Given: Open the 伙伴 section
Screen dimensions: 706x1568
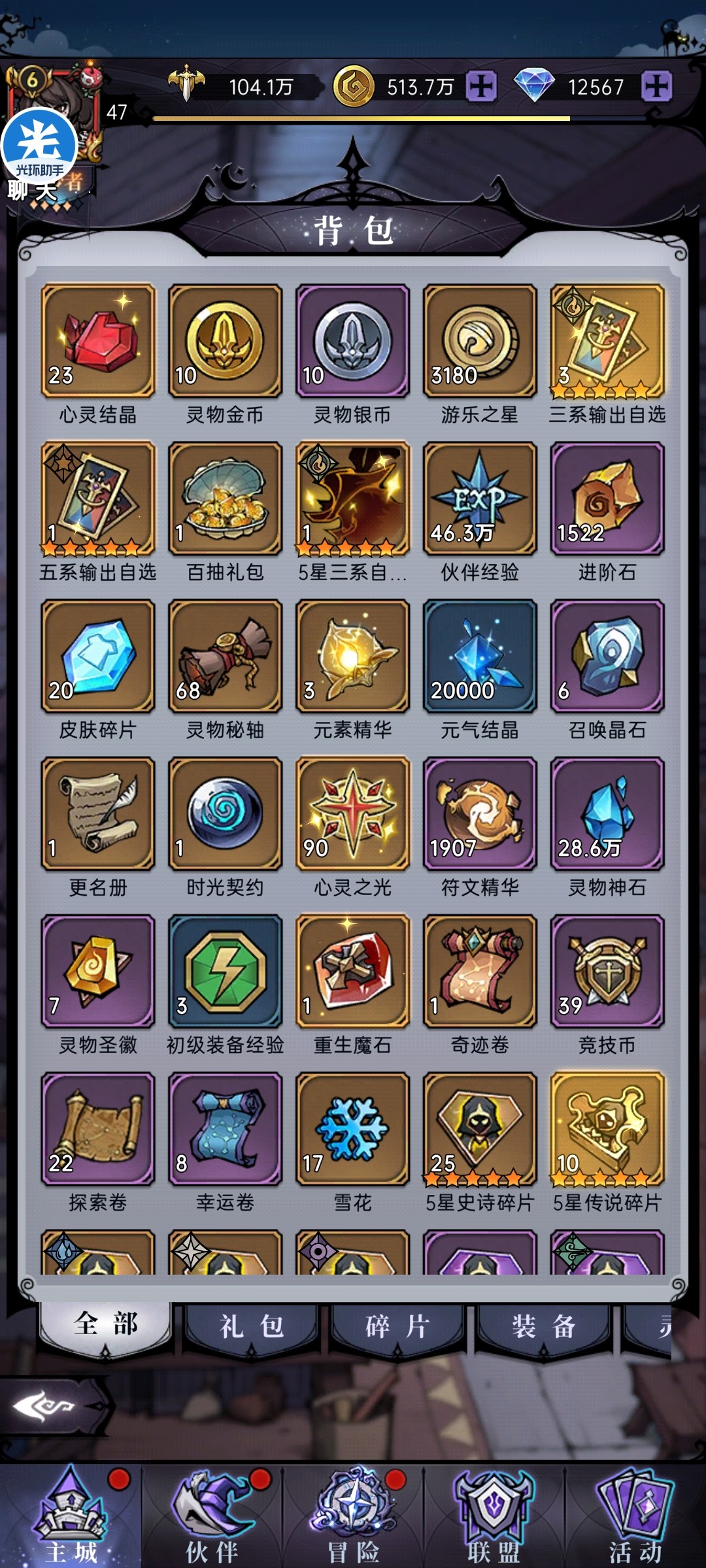Looking at the screenshot, I should point(212,1516).
